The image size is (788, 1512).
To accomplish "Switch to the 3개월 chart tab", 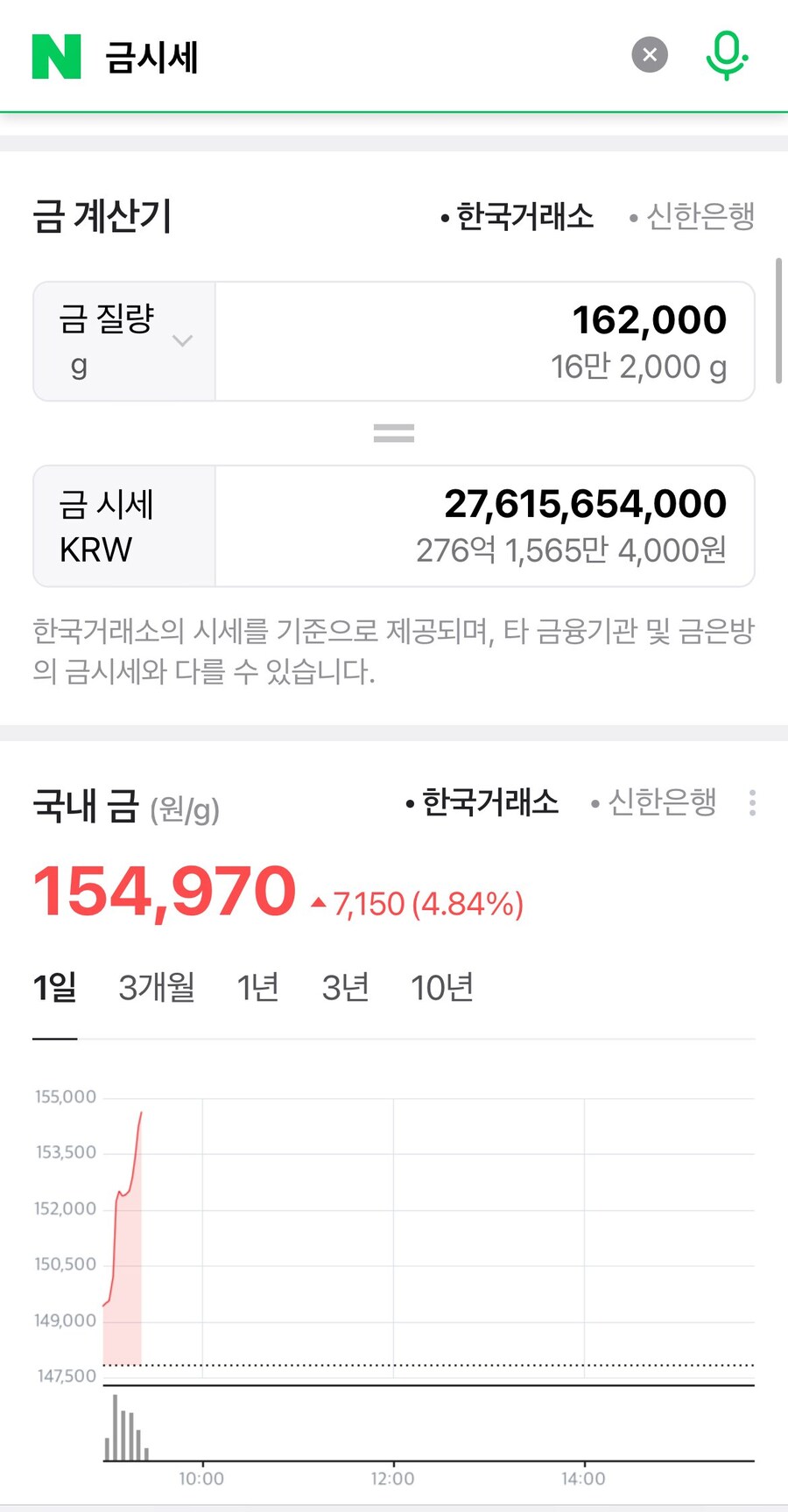I will (156, 986).
